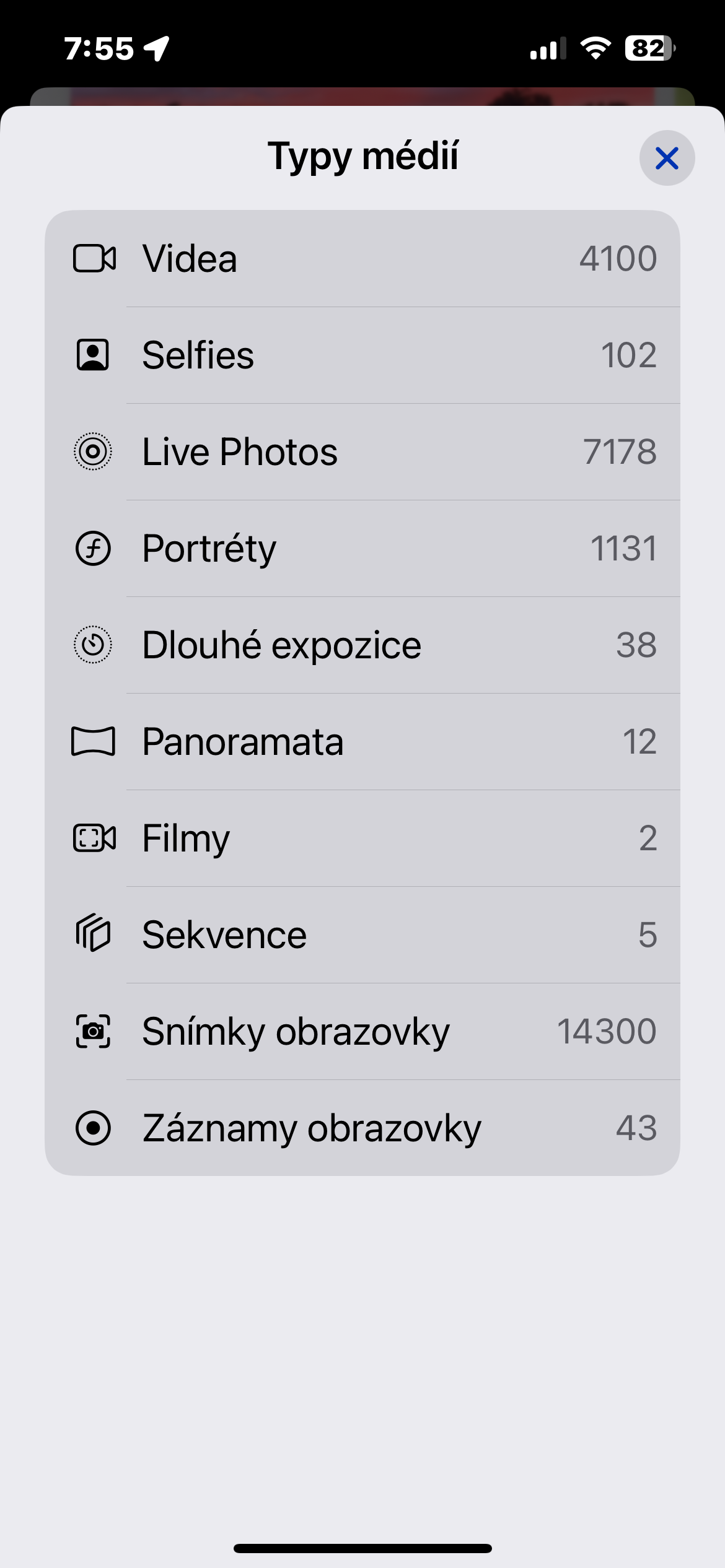View the Portréty collection
This screenshot has height=1568, width=725.
[362, 549]
